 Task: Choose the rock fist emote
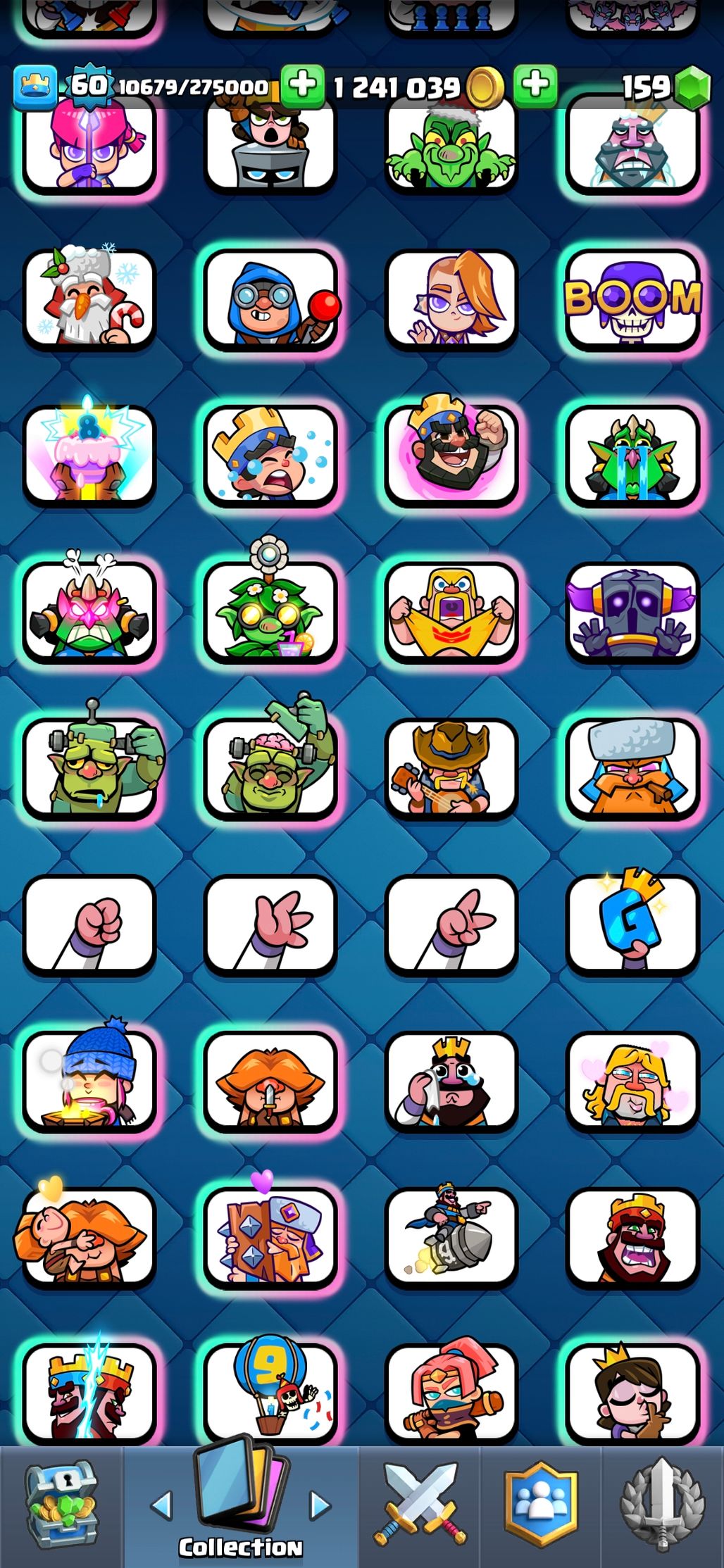coord(89,924)
